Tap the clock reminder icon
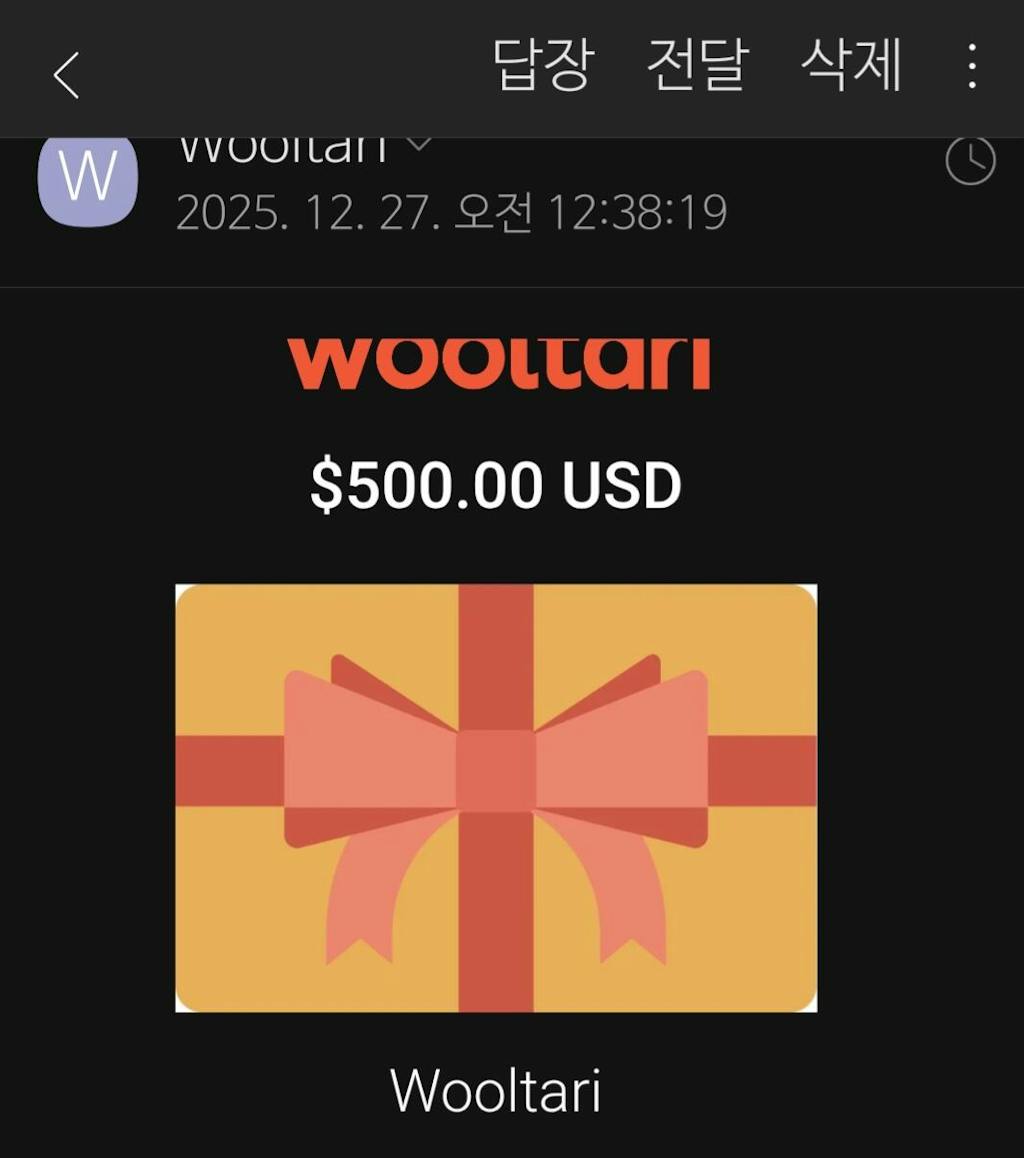 970,162
